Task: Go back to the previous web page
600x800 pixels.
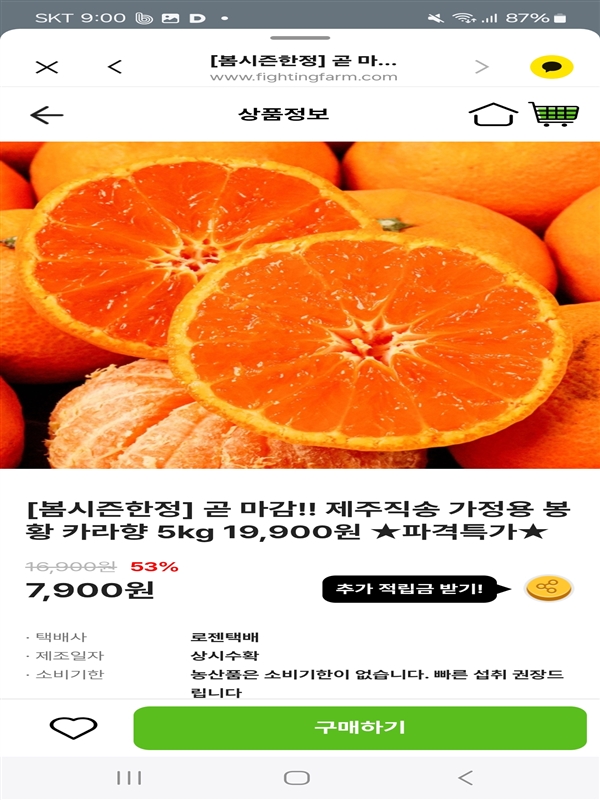Action: pyautogui.click(x=115, y=67)
